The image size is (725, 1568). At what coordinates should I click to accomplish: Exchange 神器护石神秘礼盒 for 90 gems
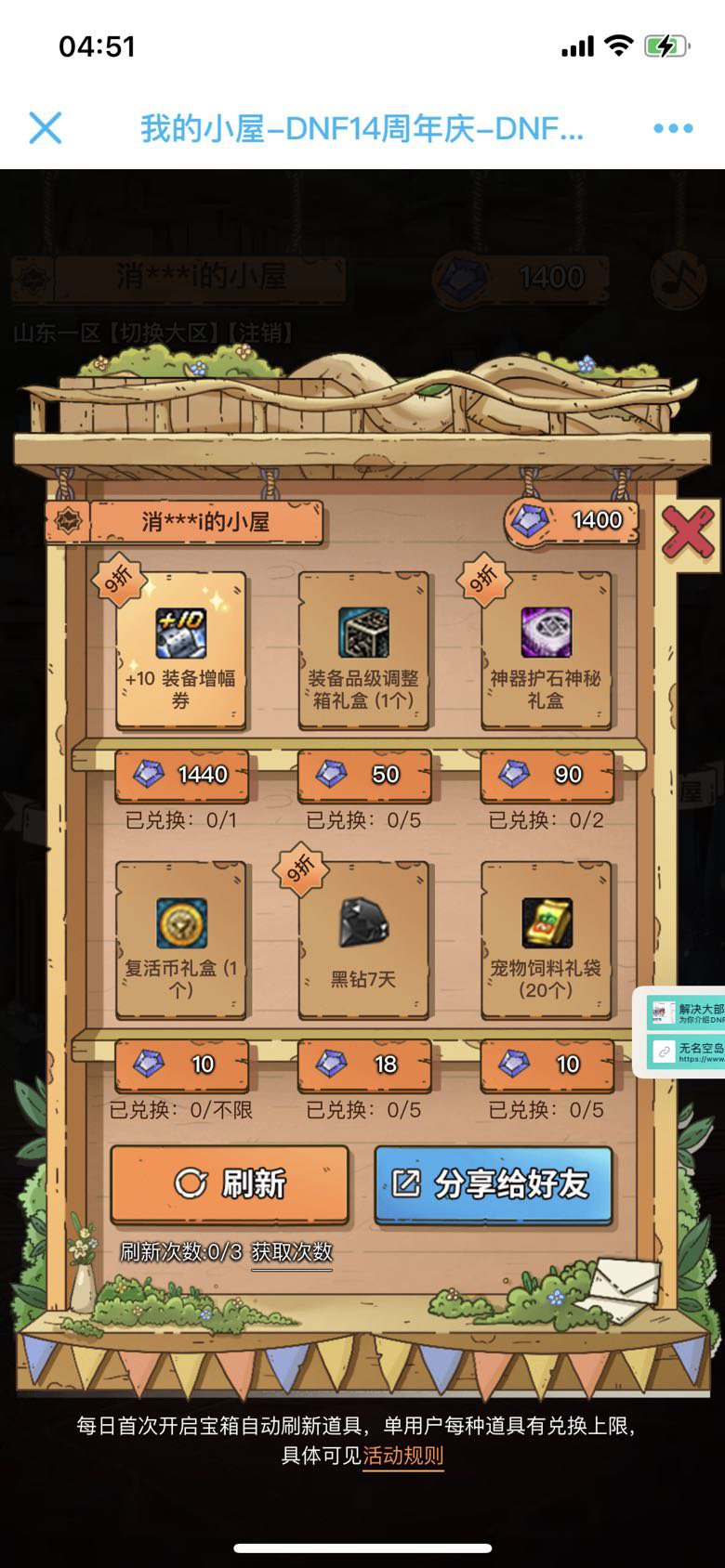tap(547, 775)
